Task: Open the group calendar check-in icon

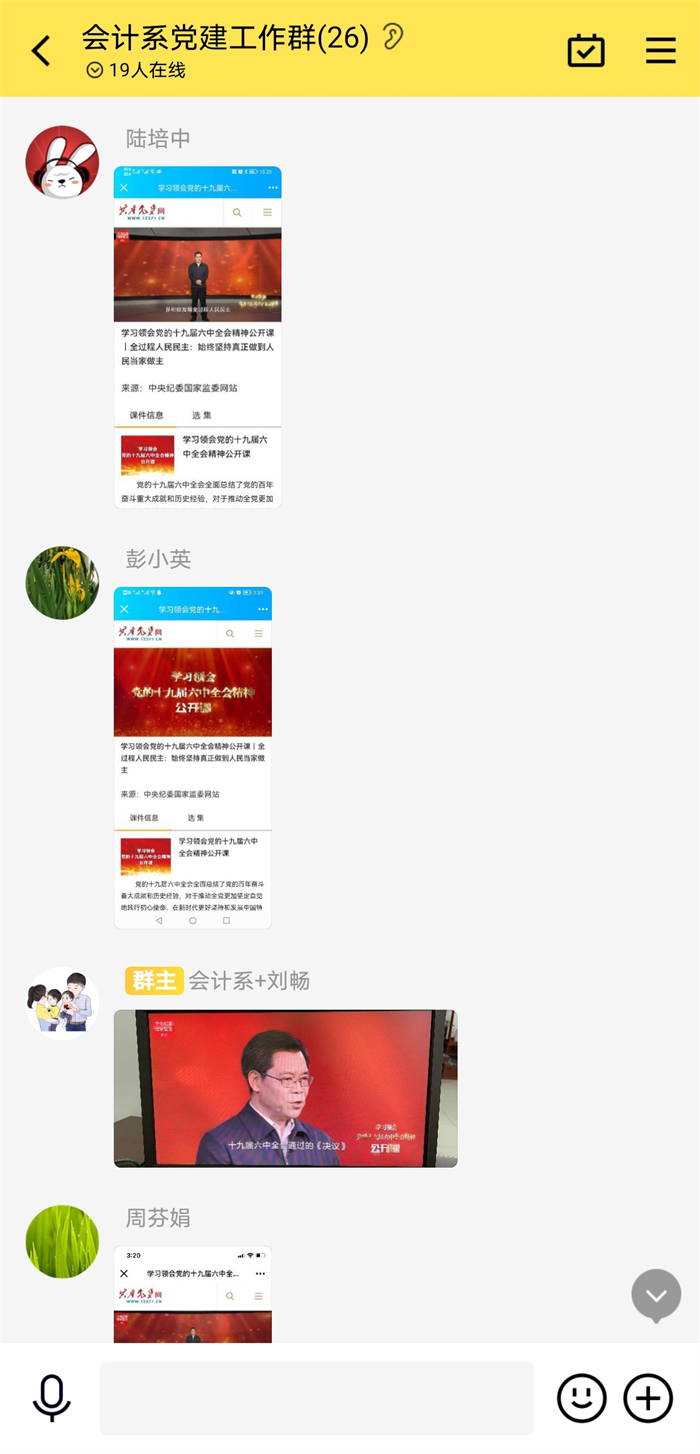Action: click(586, 50)
